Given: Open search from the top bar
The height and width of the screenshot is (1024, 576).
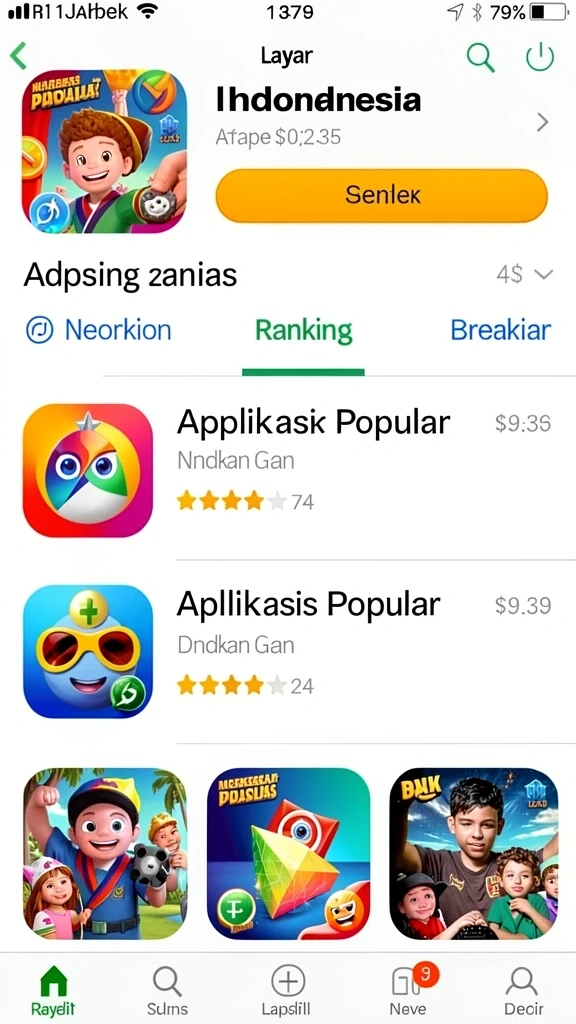Looking at the screenshot, I should pyautogui.click(x=480, y=57).
